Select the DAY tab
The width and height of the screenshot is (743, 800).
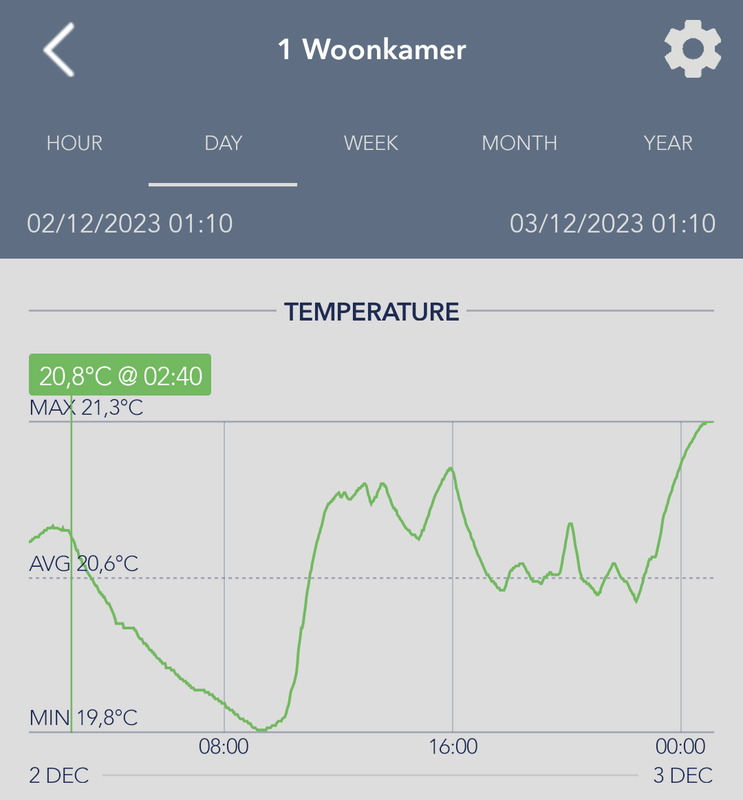(223, 143)
